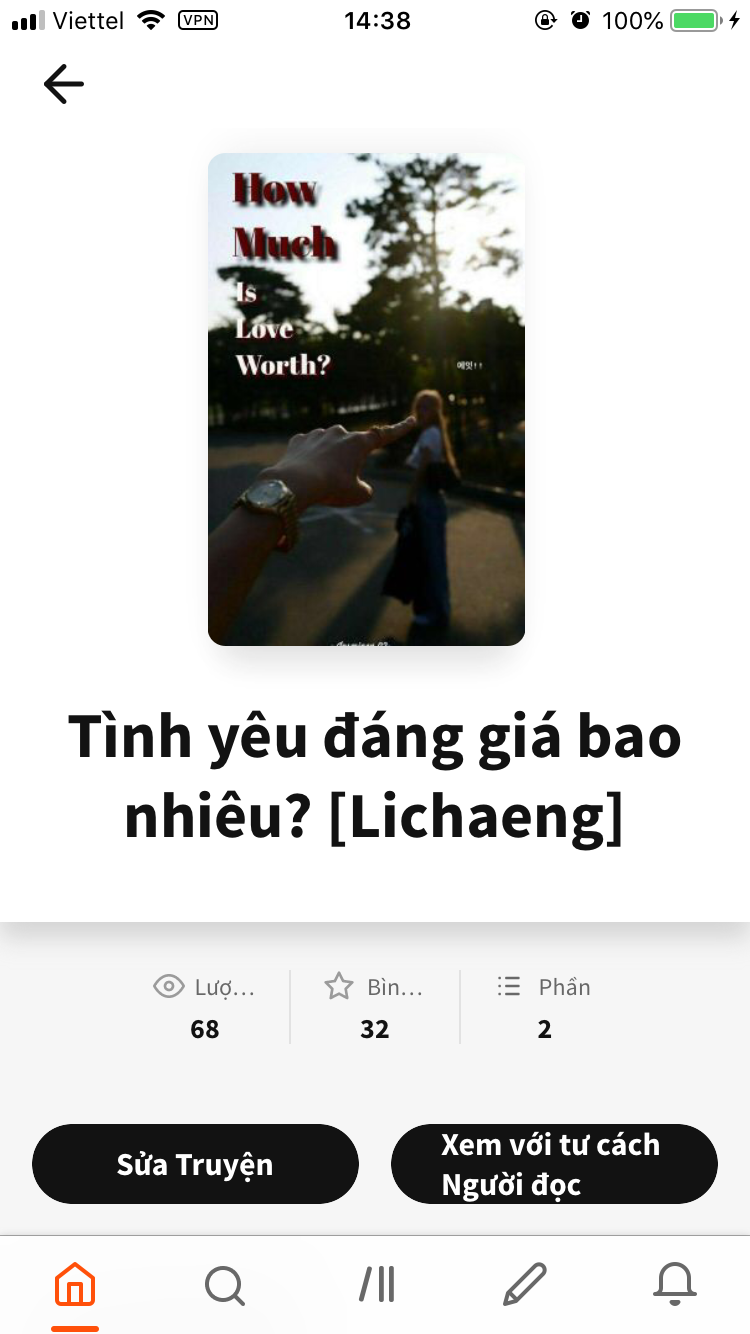Tap the Sửa Truyện button
750x1334 pixels.
[195, 1164]
